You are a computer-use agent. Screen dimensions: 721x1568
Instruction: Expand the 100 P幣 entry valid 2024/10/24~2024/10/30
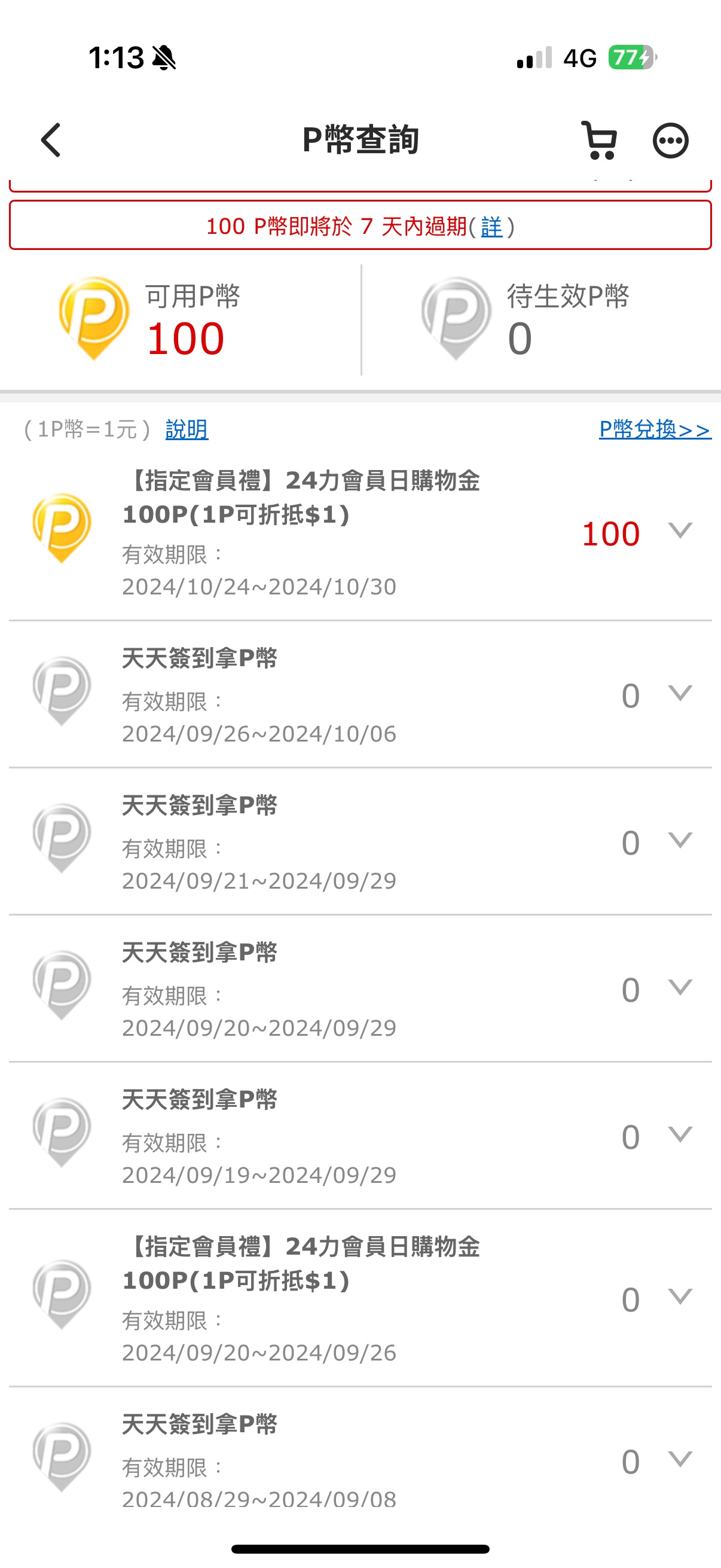(x=680, y=530)
